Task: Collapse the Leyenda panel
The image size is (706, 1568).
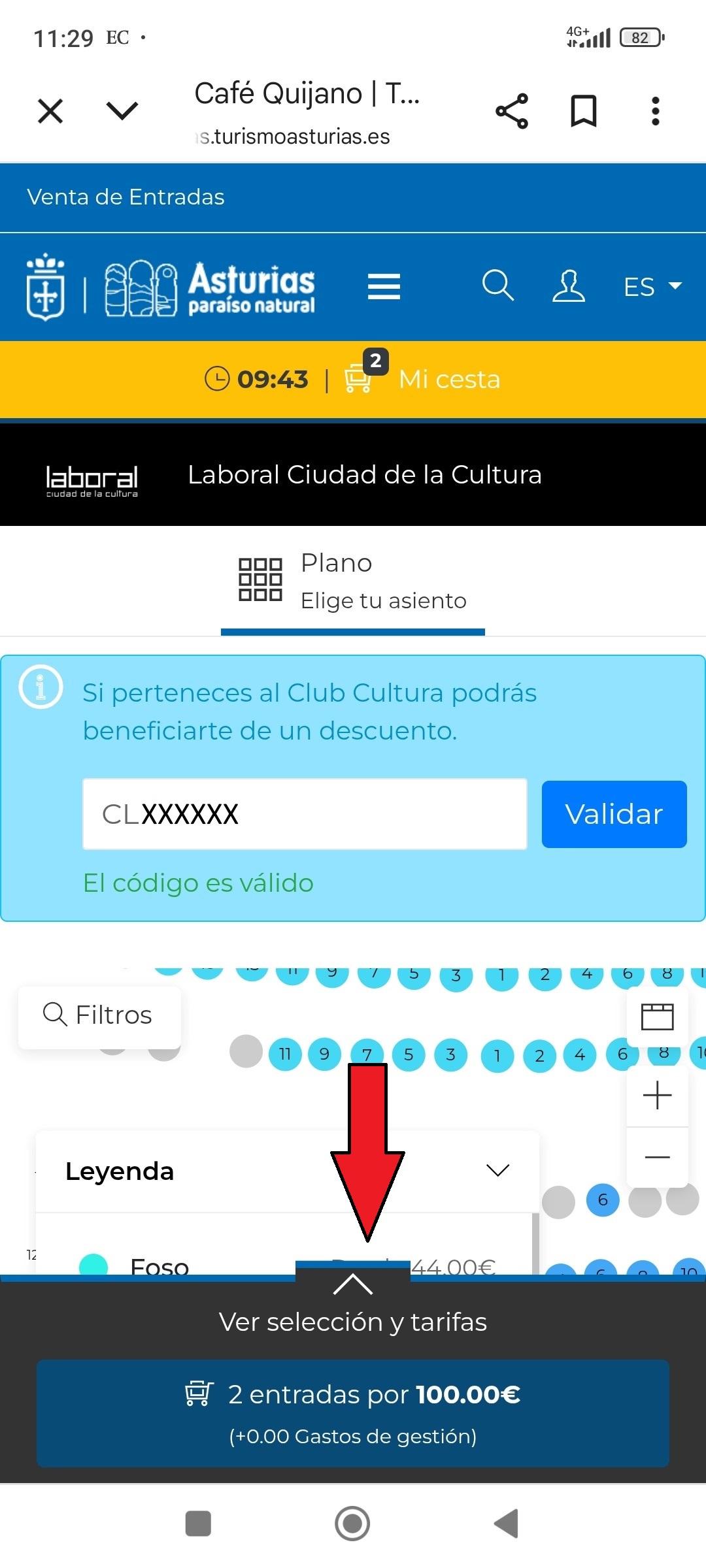Action: click(497, 1171)
